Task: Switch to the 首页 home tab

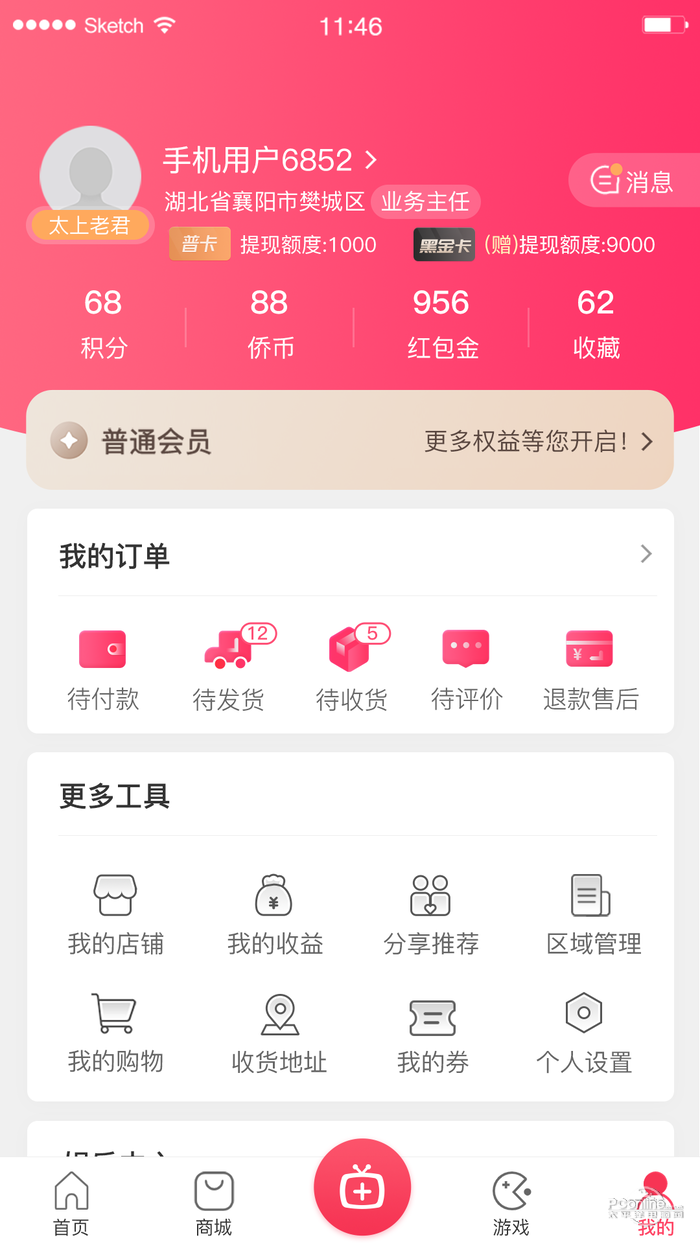Action: click(71, 1203)
